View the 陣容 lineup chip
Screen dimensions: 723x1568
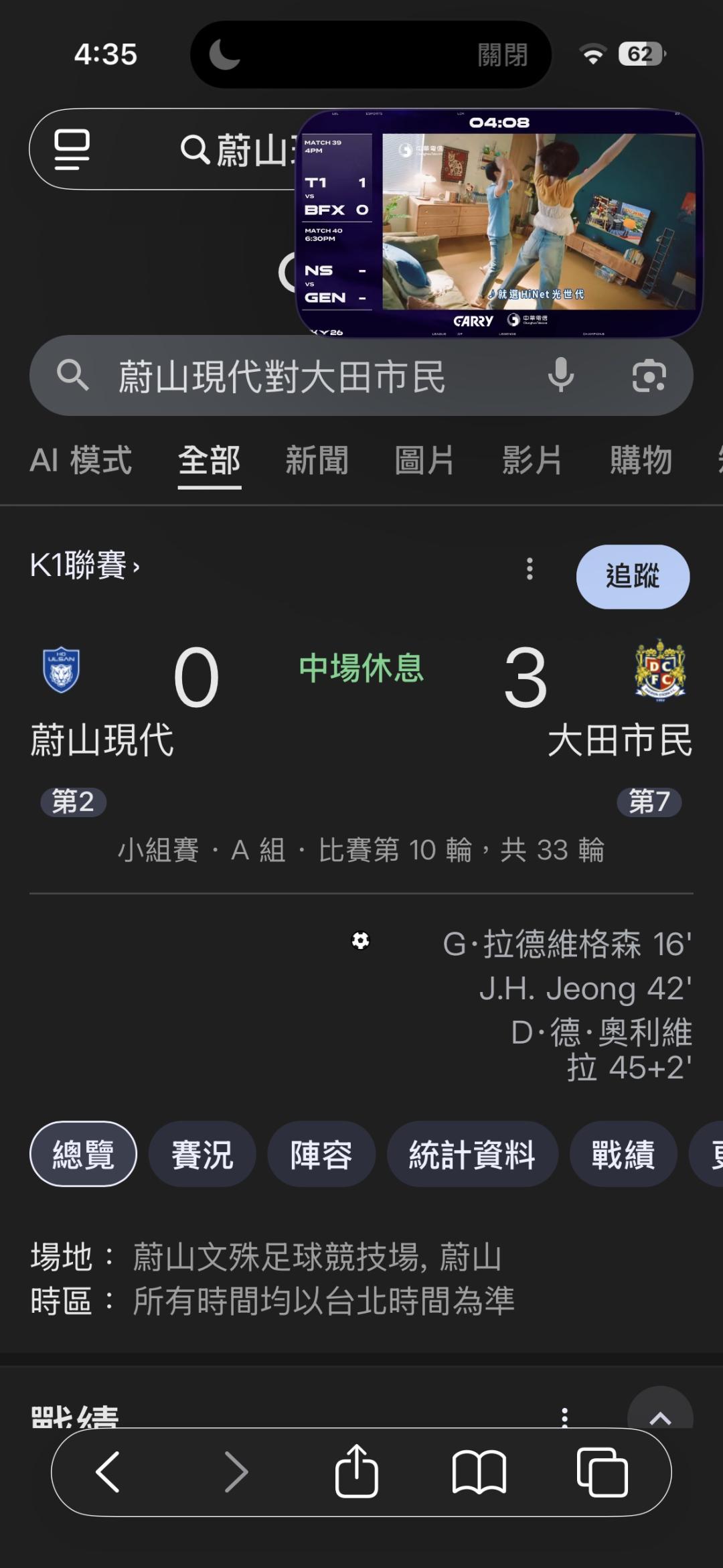pos(321,1154)
